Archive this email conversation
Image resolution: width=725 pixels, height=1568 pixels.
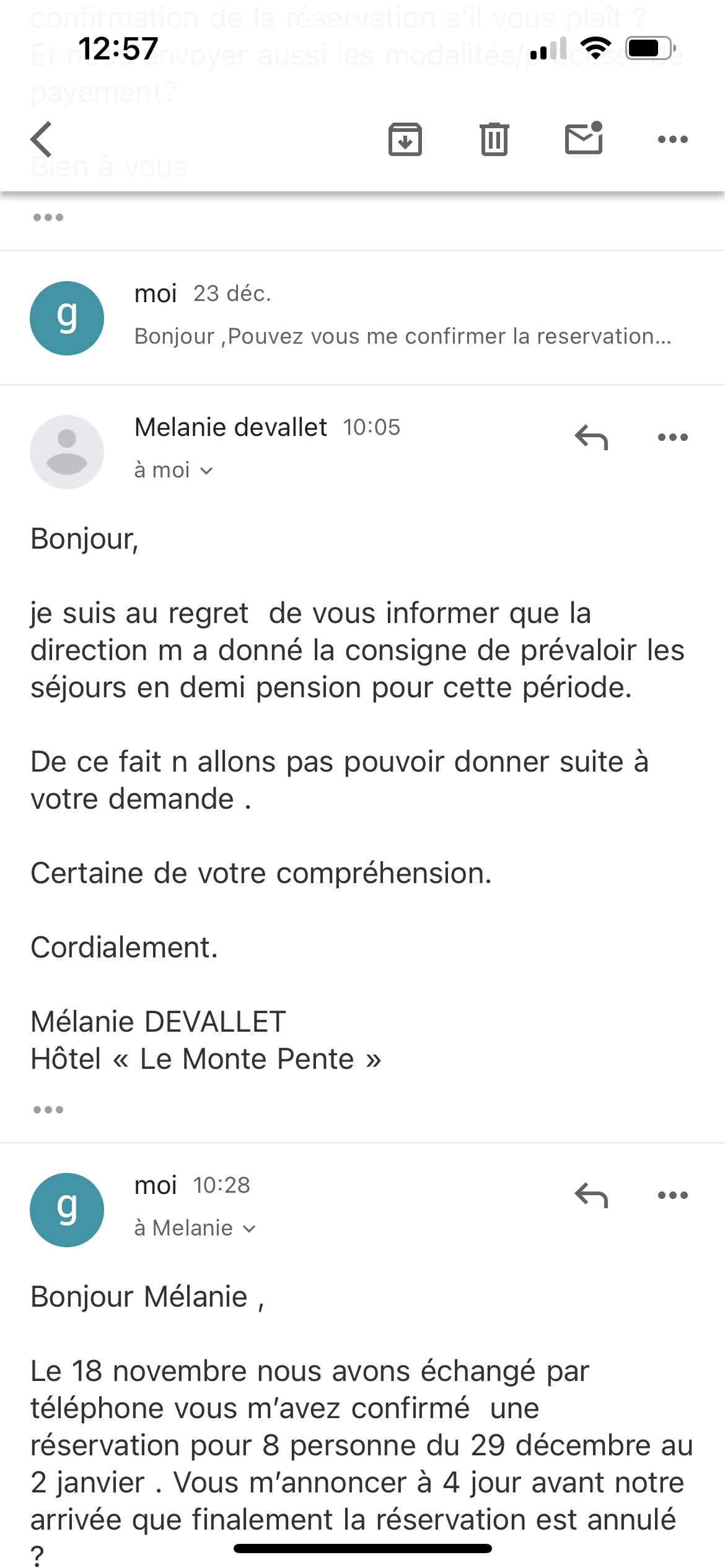click(405, 139)
